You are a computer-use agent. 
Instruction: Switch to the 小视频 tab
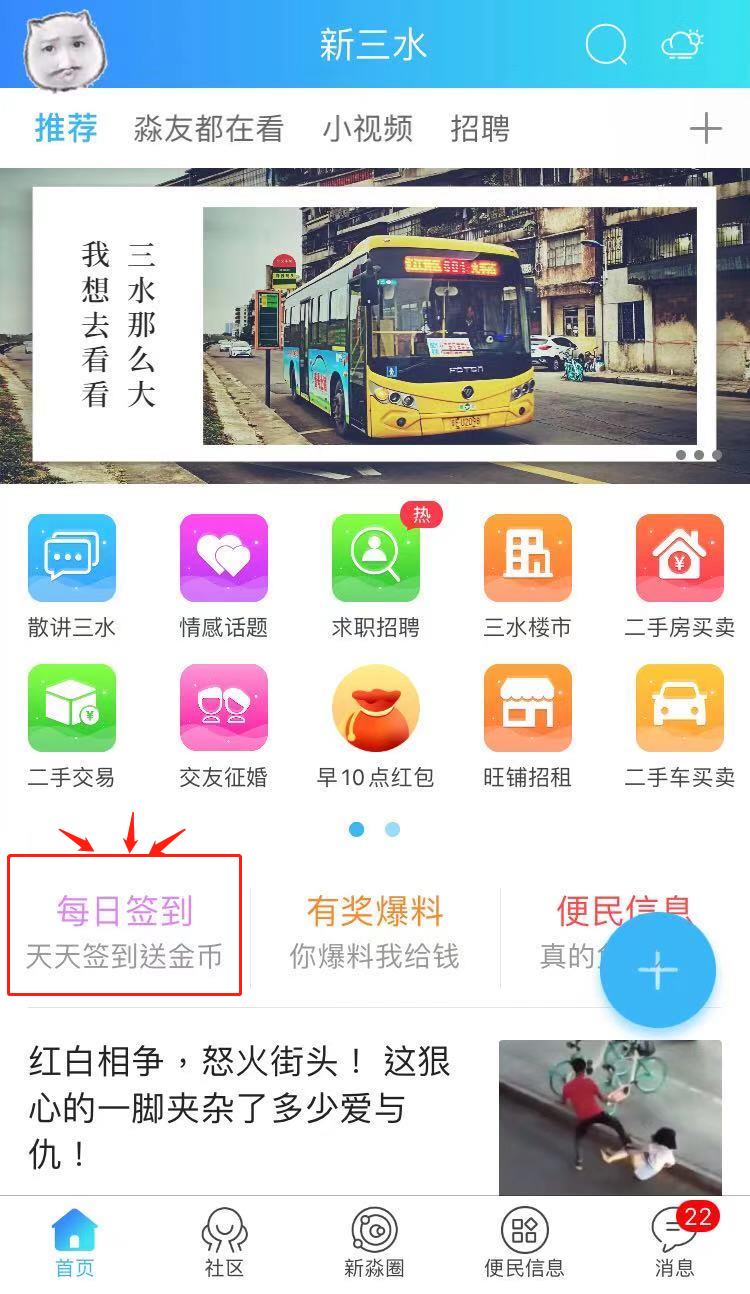(x=367, y=129)
